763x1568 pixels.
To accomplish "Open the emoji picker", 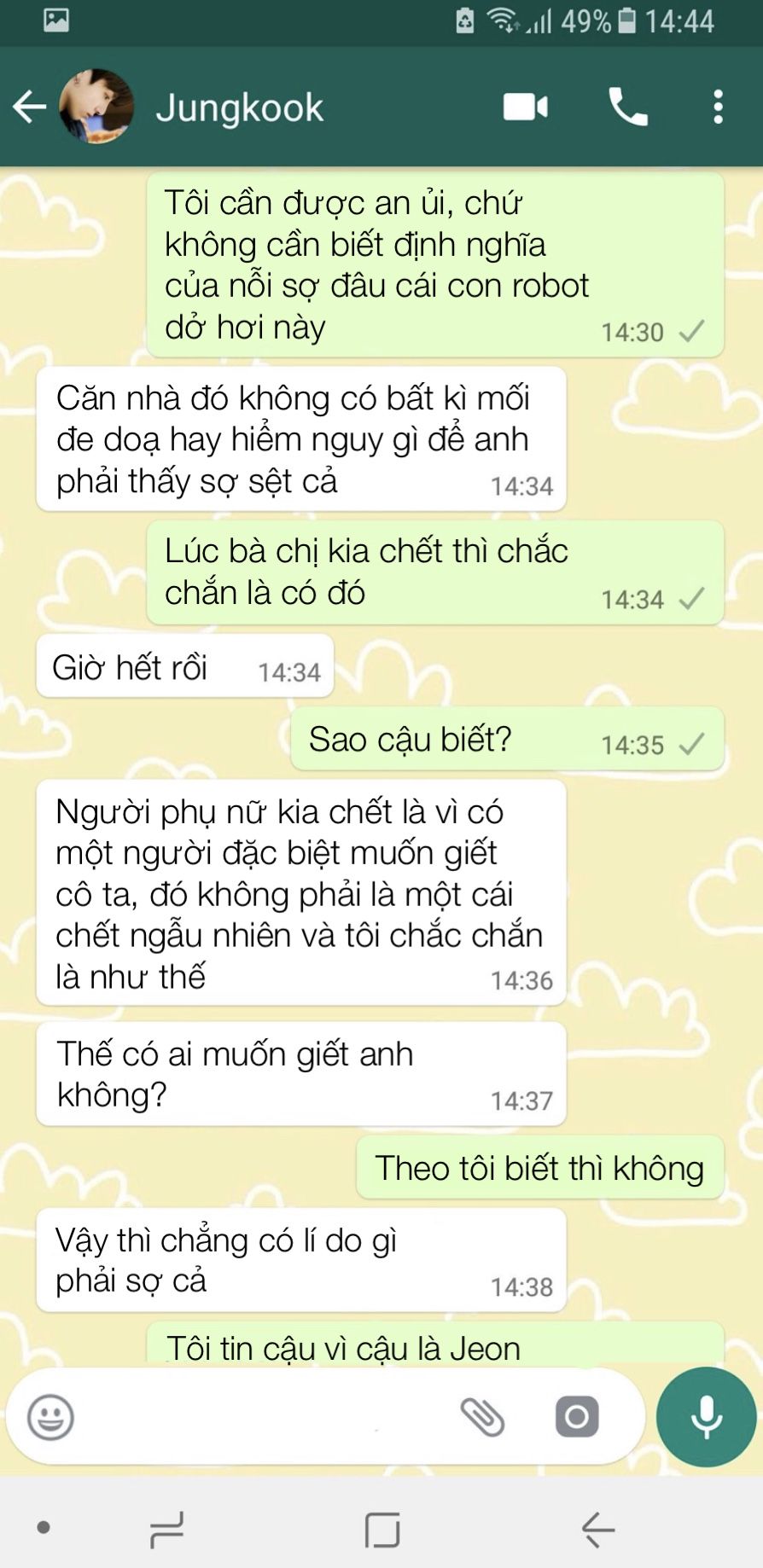I will click(x=51, y=1417).
